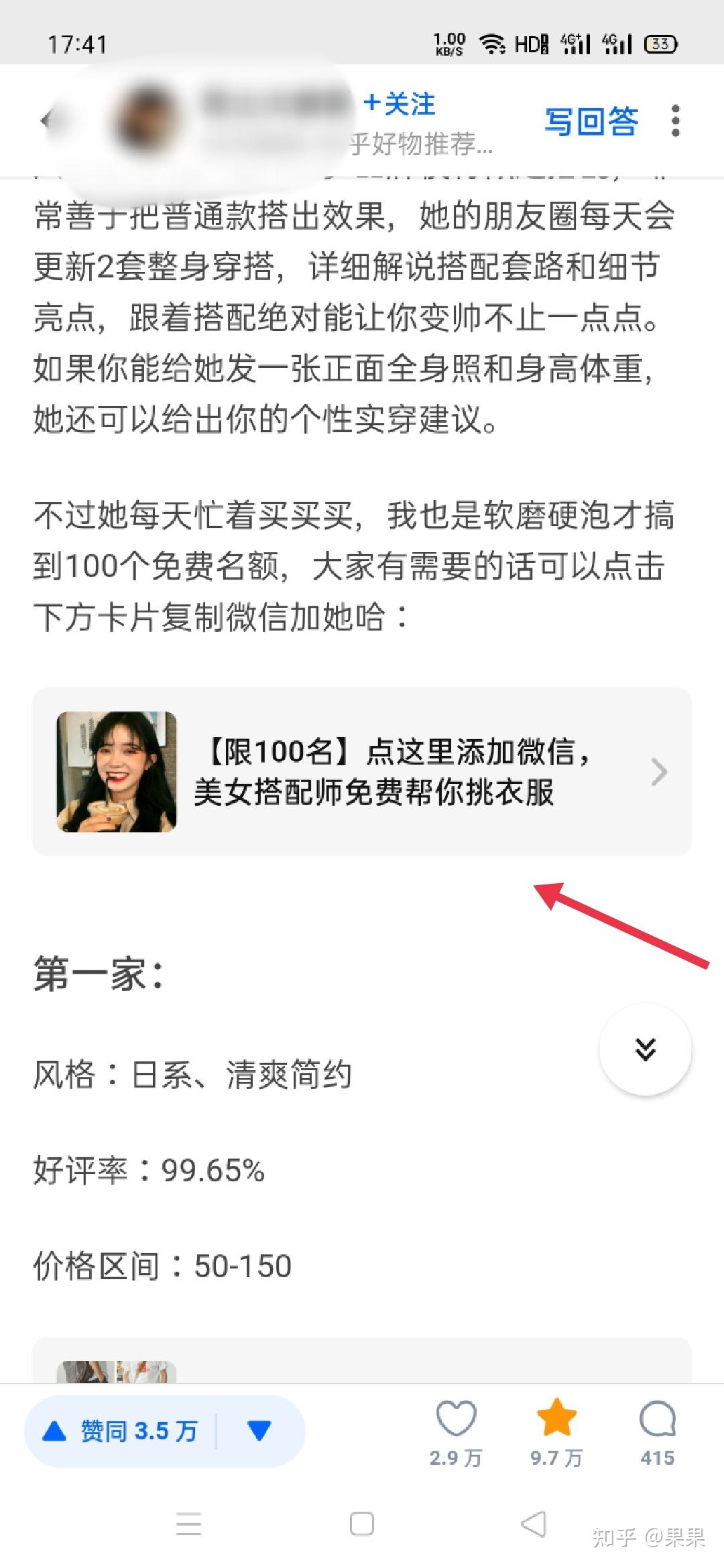Open the 【限100名】添加微信 card
Image resolution: width=724 pixels, height=1568 pixels.
point(362,772)
